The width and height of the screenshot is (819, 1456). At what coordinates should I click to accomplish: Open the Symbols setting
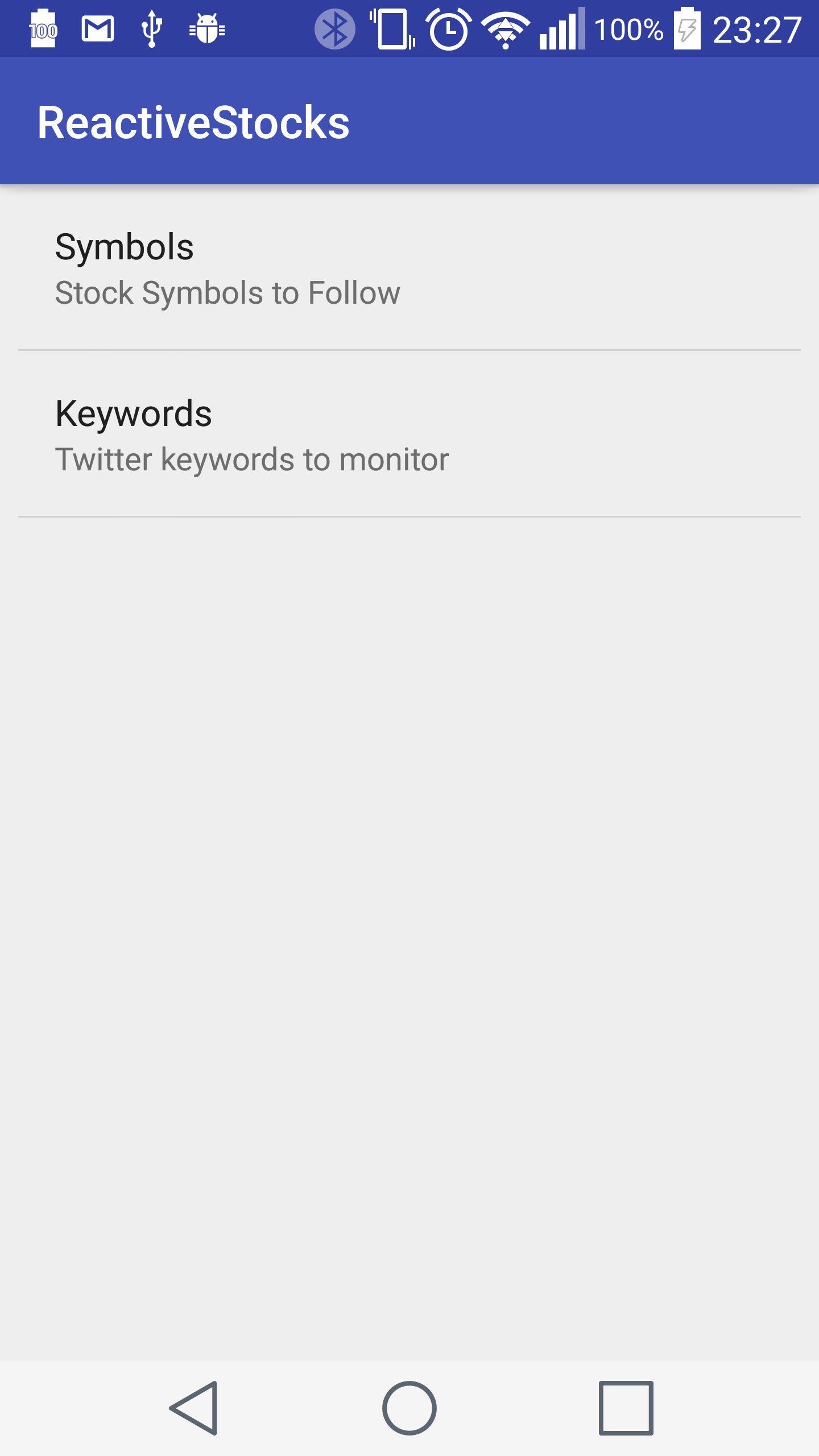point(408,268)
